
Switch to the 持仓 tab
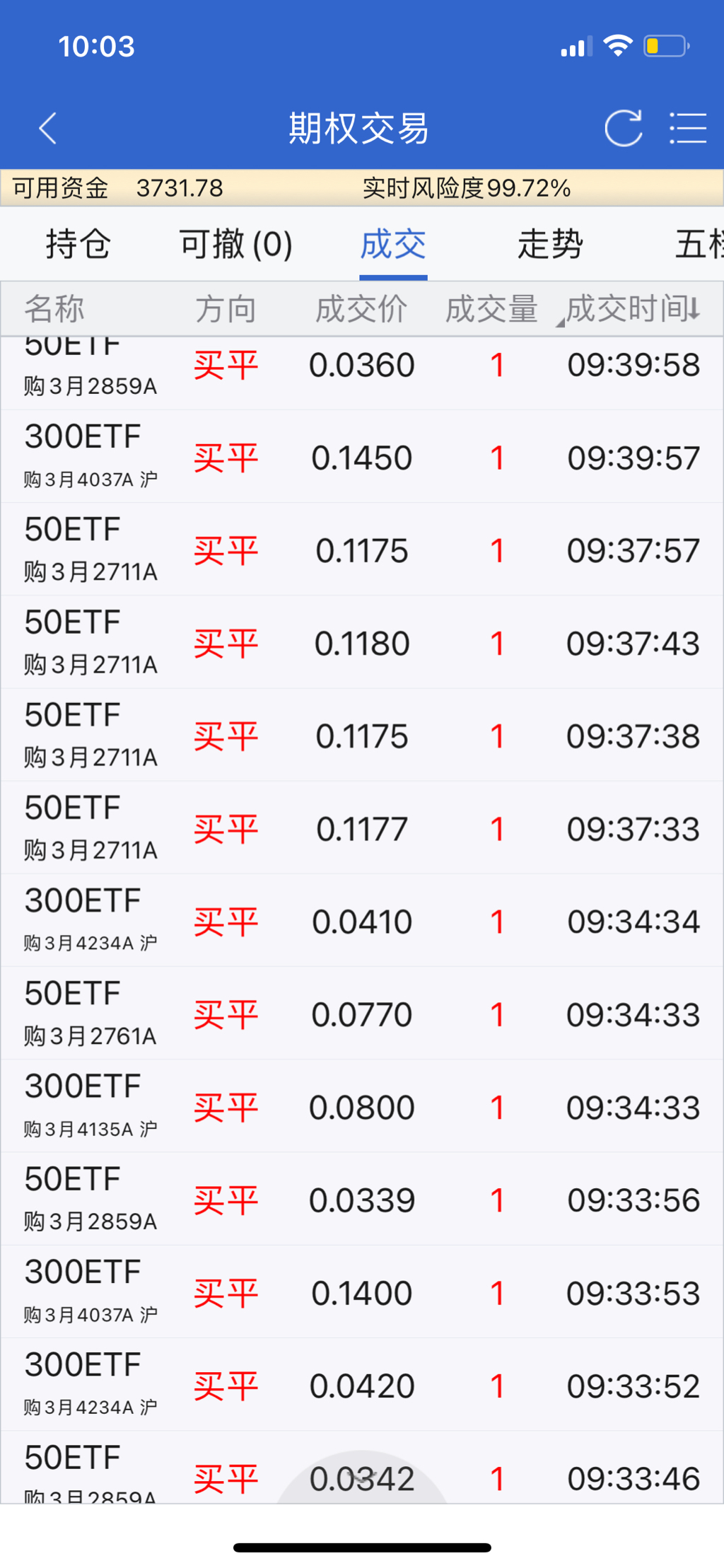click(x=78, y=245)
